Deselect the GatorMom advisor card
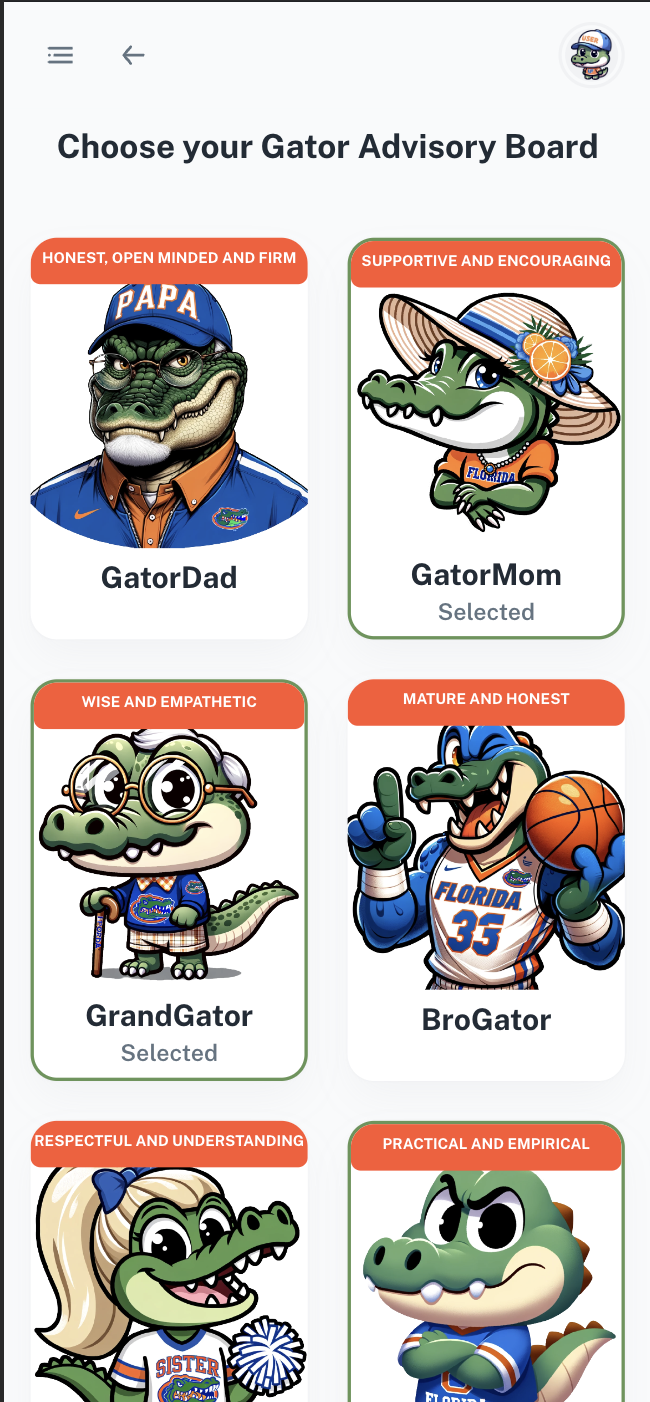The width and height of the screenshot is (650, 1402). tap(486, 440)
